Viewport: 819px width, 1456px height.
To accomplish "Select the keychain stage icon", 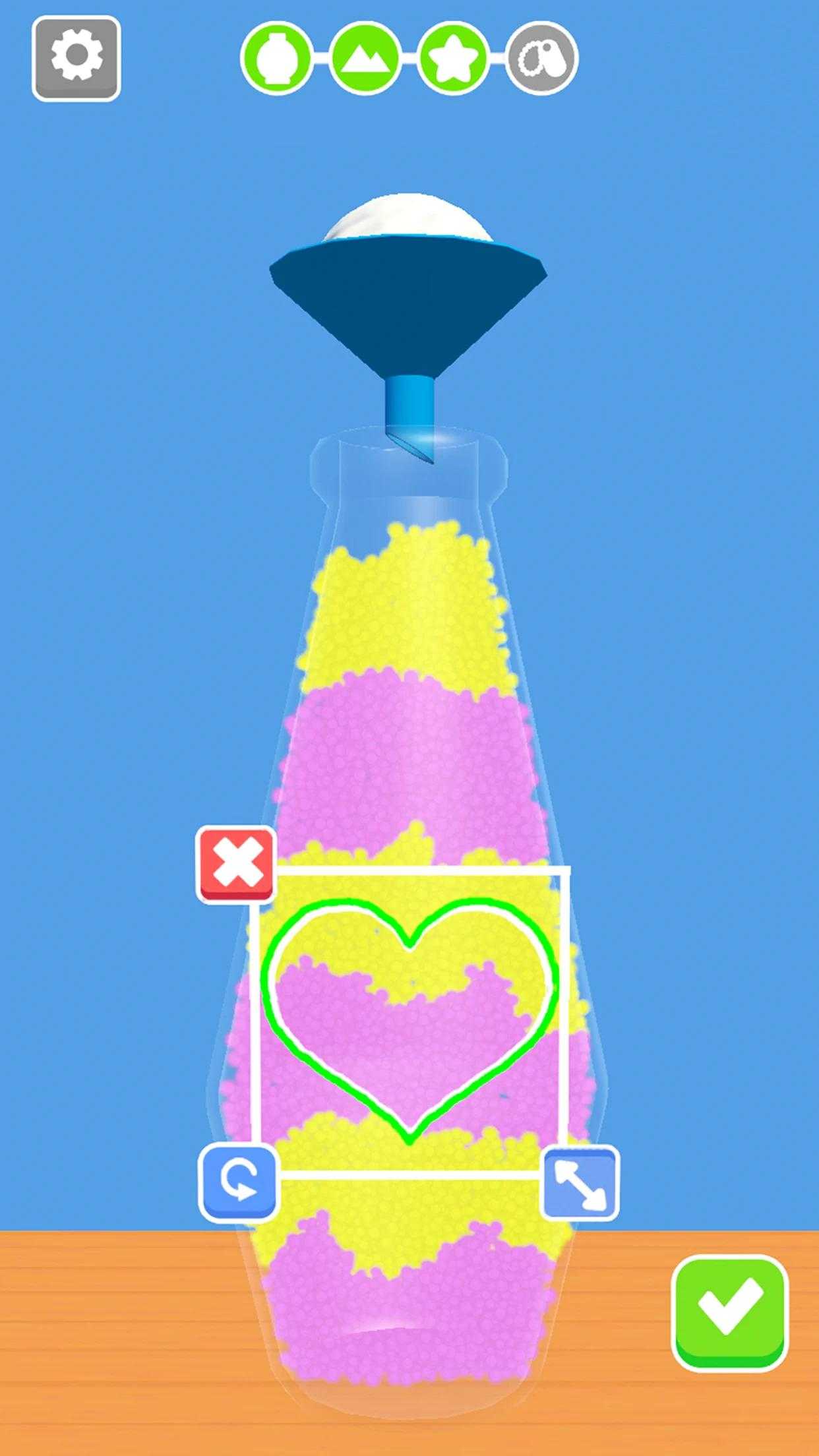I will pos(542,58).
